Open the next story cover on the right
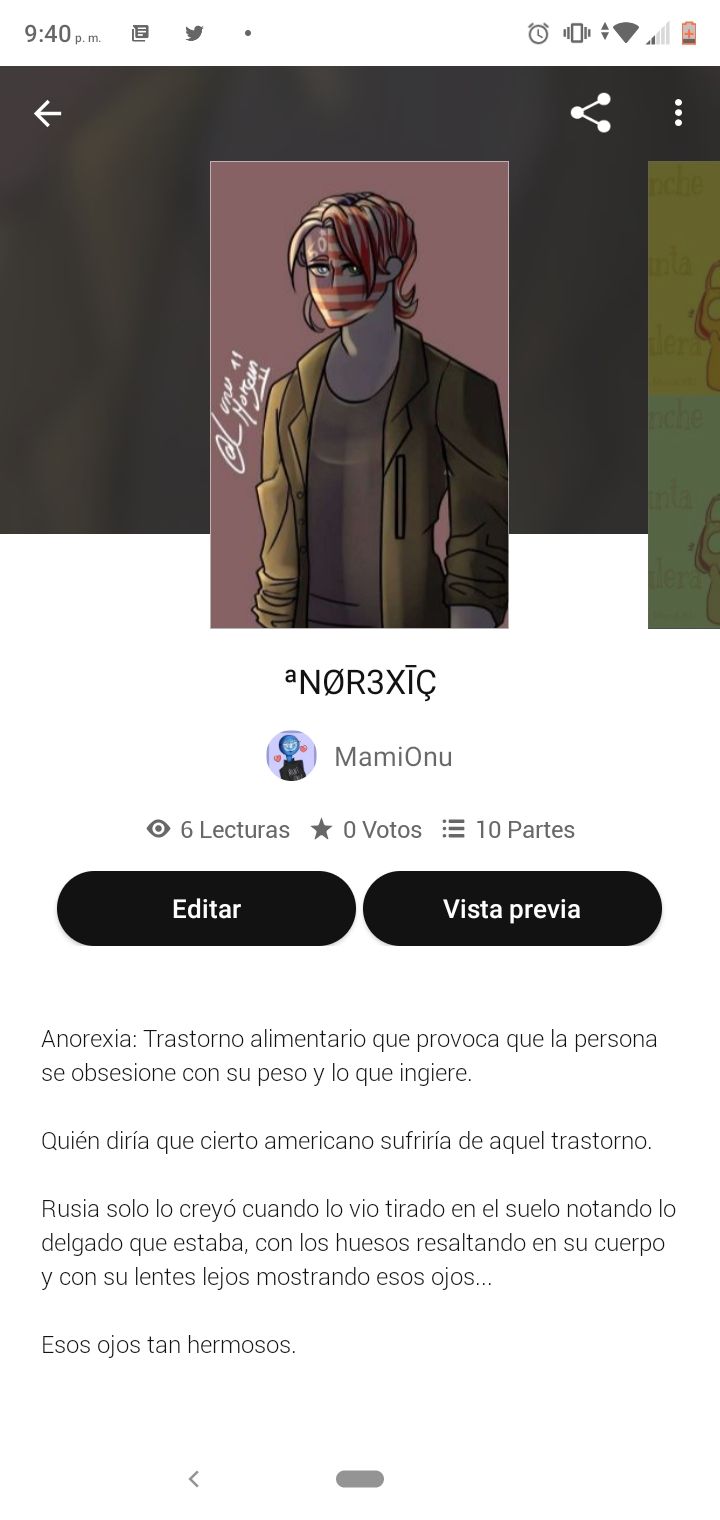Screen dimensions: 720x1520 [684, 395]
